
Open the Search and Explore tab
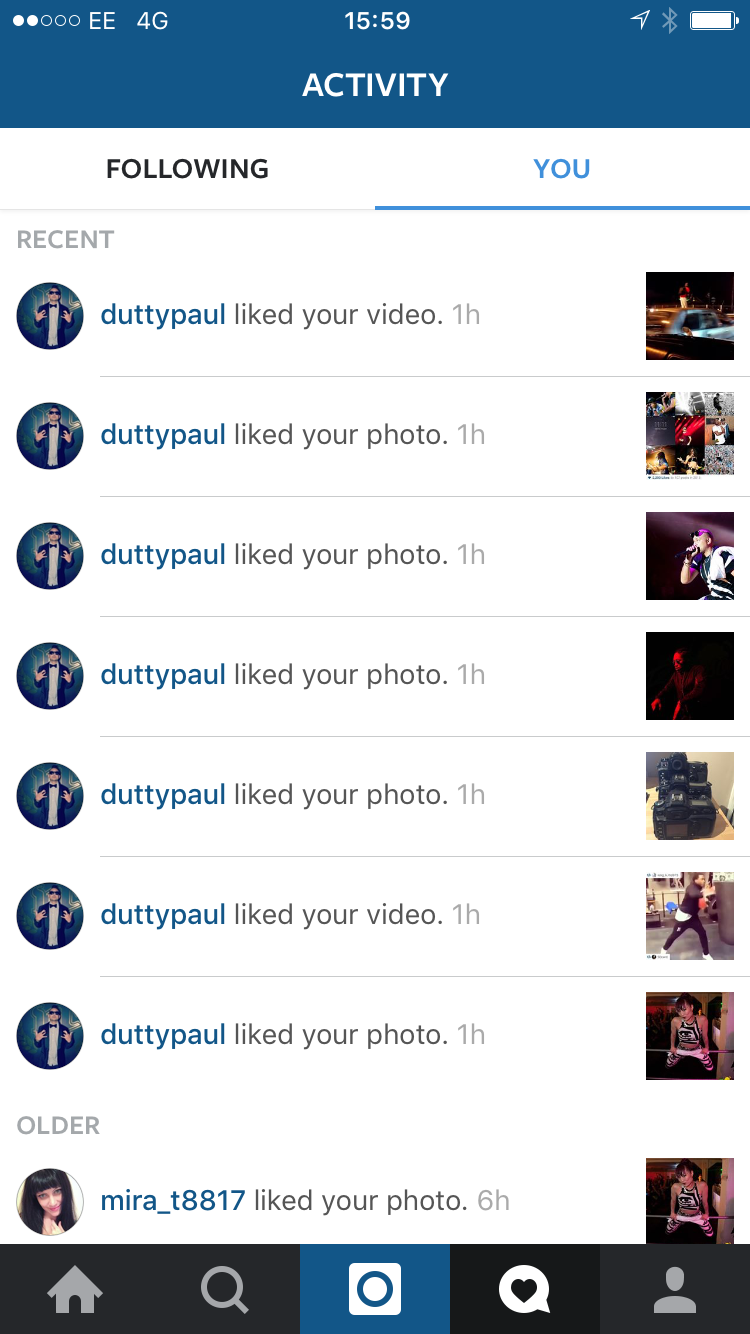click(x=224, y=1290)
